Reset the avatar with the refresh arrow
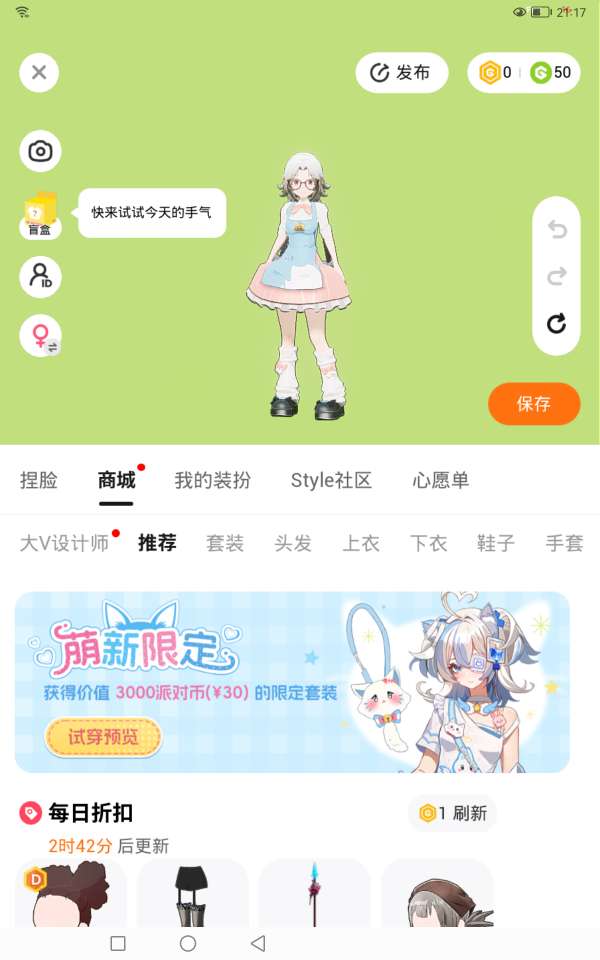Screen dimensions: 600x960 coord(557,323)
